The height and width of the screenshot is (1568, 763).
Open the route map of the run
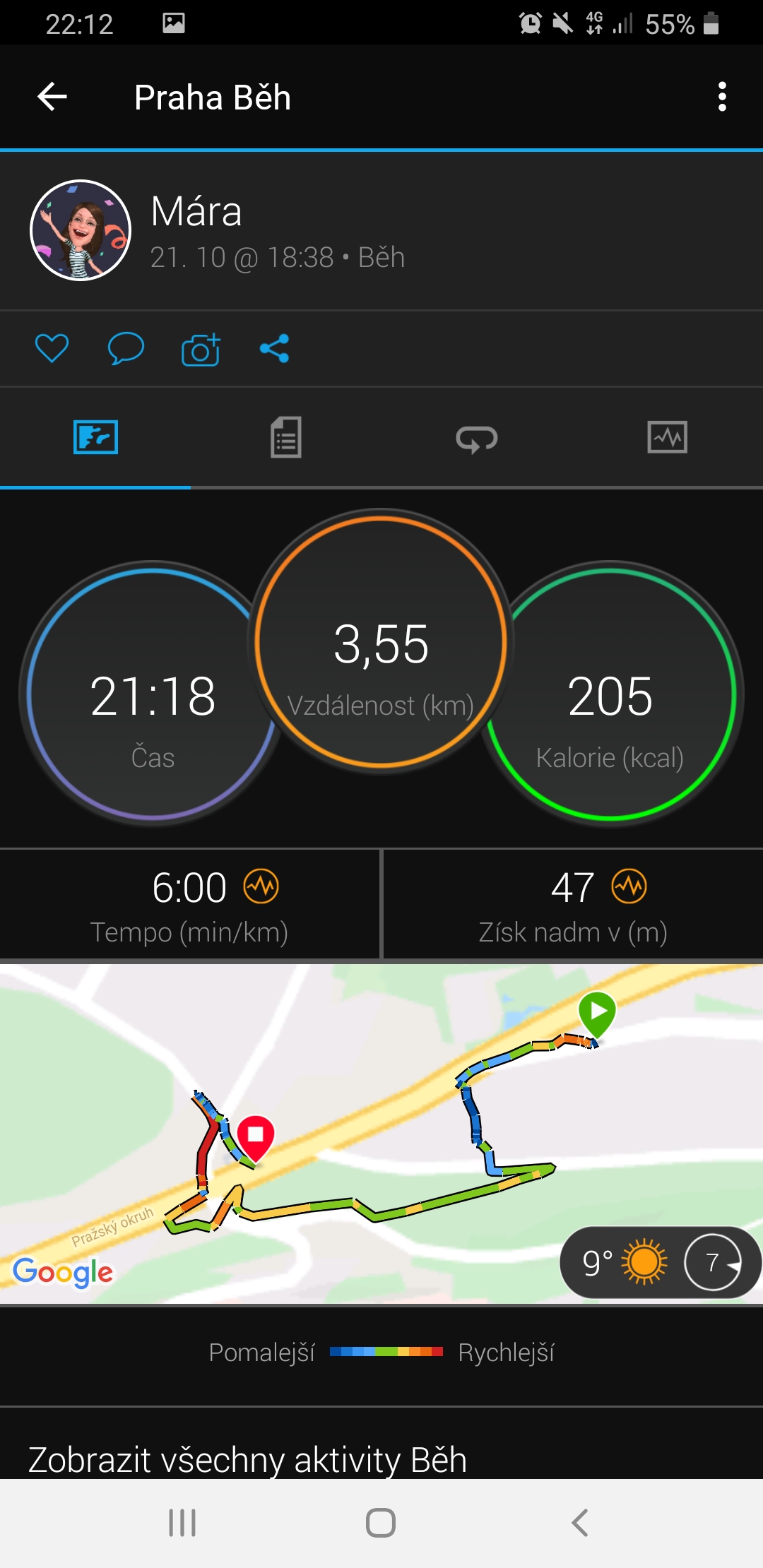coord(381,1133)
